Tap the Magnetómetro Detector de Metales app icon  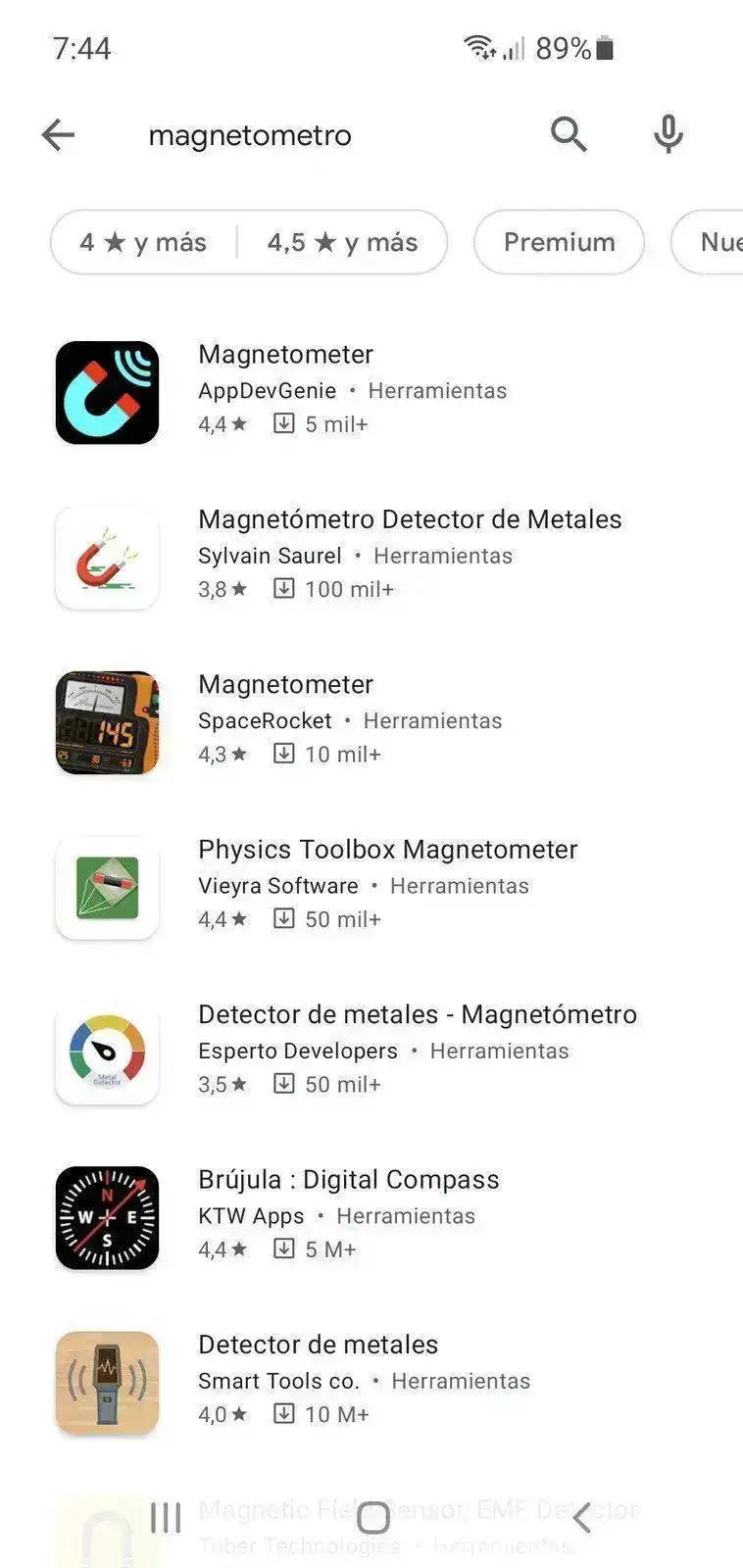pos(107,558)
